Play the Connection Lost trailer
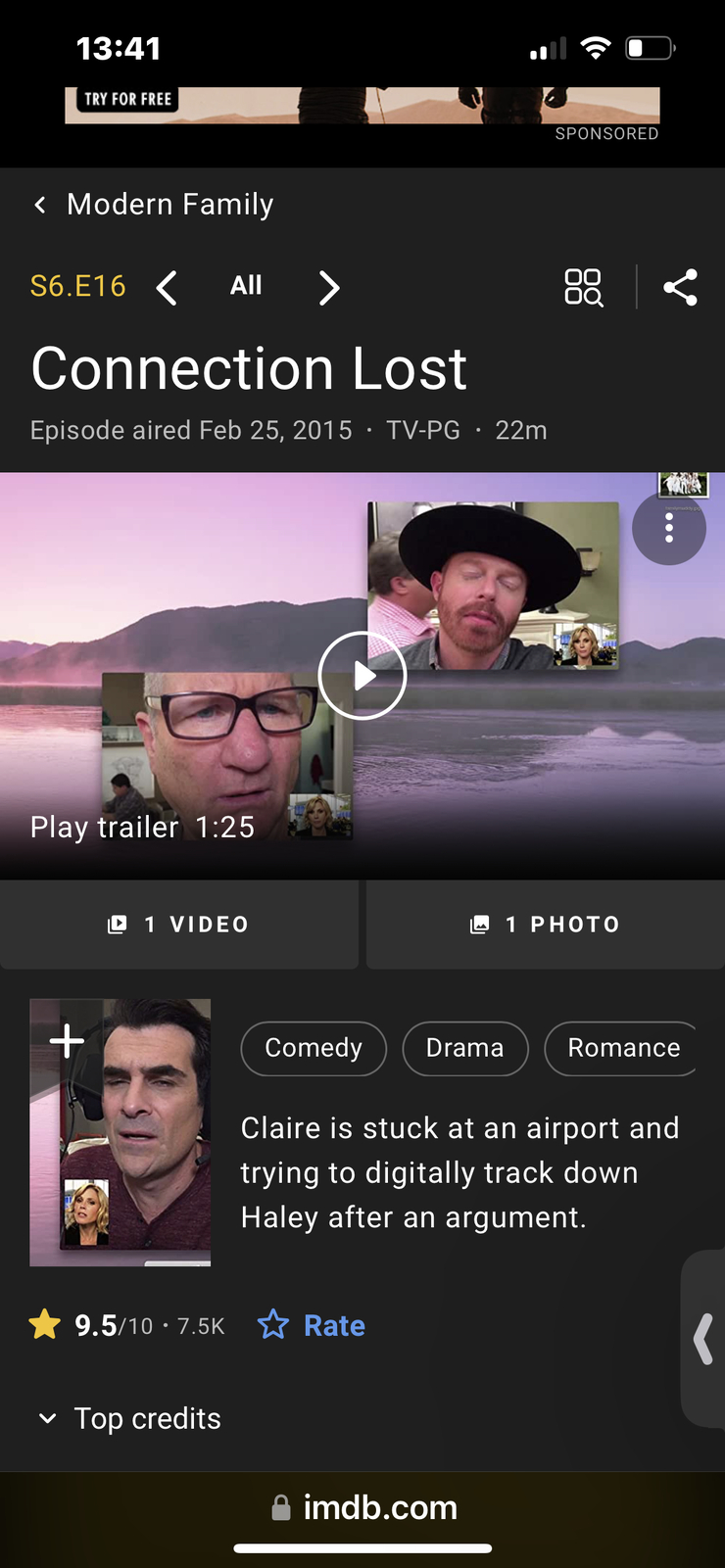Viewport: 725px width, 1568px height. coord(362,676)
